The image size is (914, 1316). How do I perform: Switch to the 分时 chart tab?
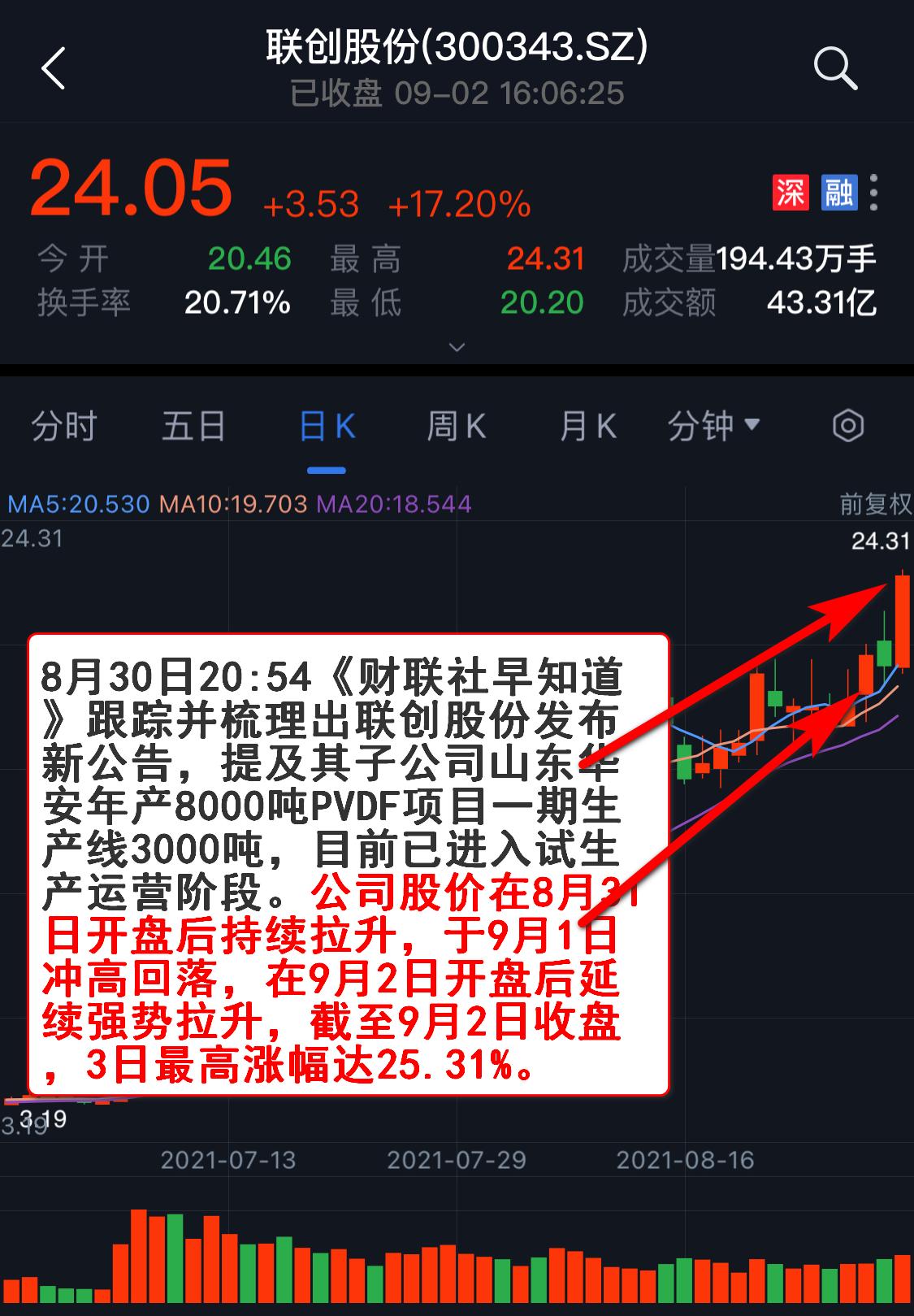[64, 426]
